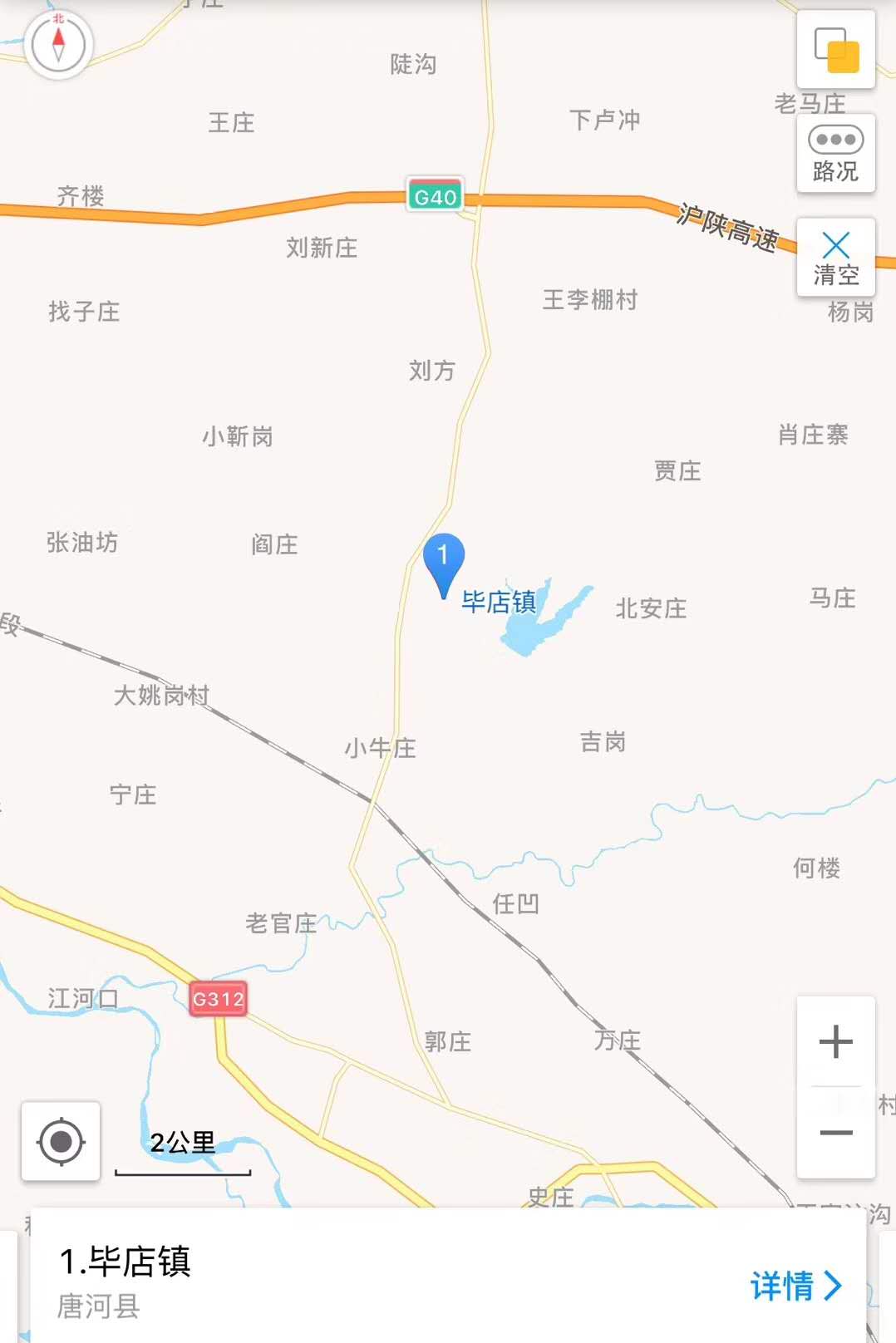Toggle 路况 traffic conditions

click(x=835, y=154)
